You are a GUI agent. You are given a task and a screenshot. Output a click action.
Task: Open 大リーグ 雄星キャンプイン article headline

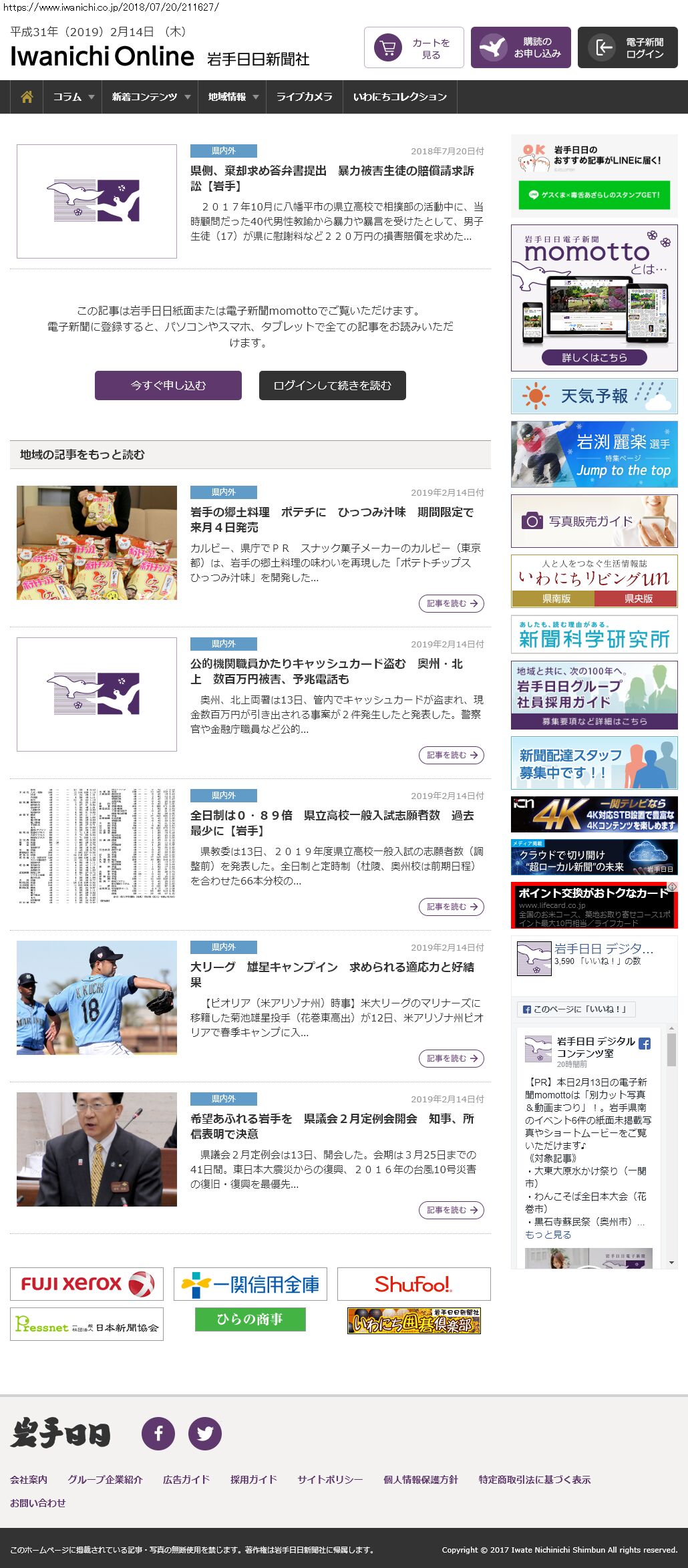coord(332,974)
